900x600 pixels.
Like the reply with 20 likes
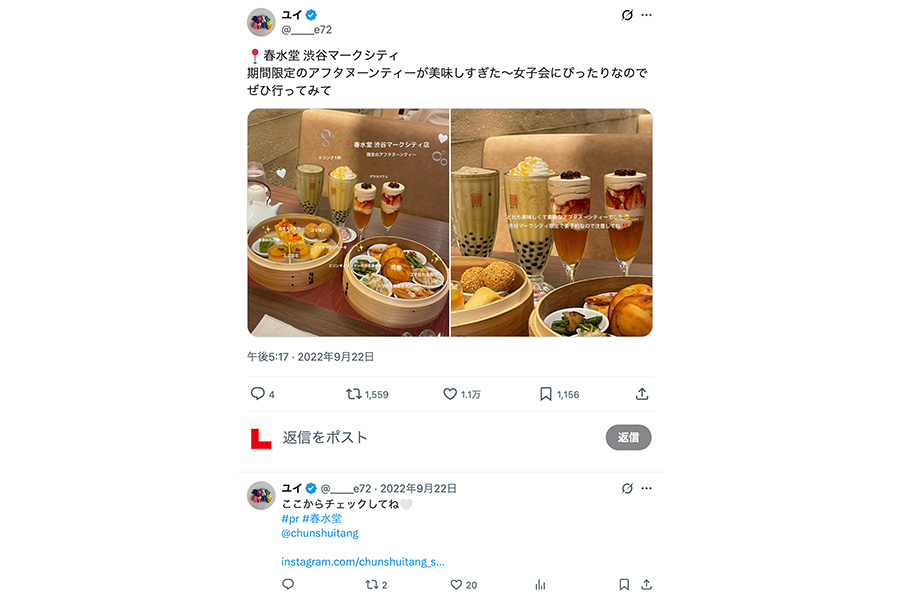coord(456,585)
